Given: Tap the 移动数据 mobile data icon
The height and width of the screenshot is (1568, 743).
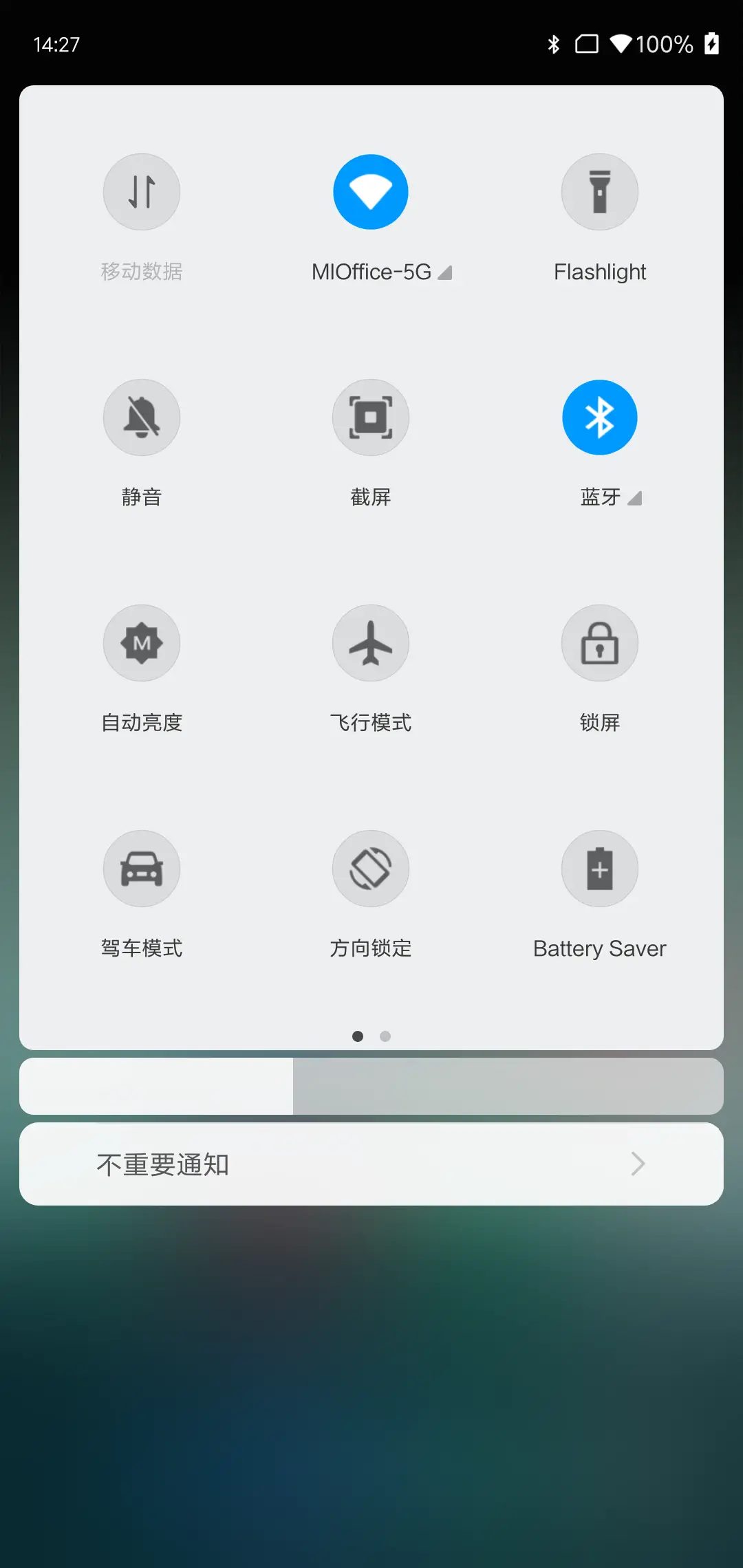Looking at the screenshot, I should coord(142,191).
